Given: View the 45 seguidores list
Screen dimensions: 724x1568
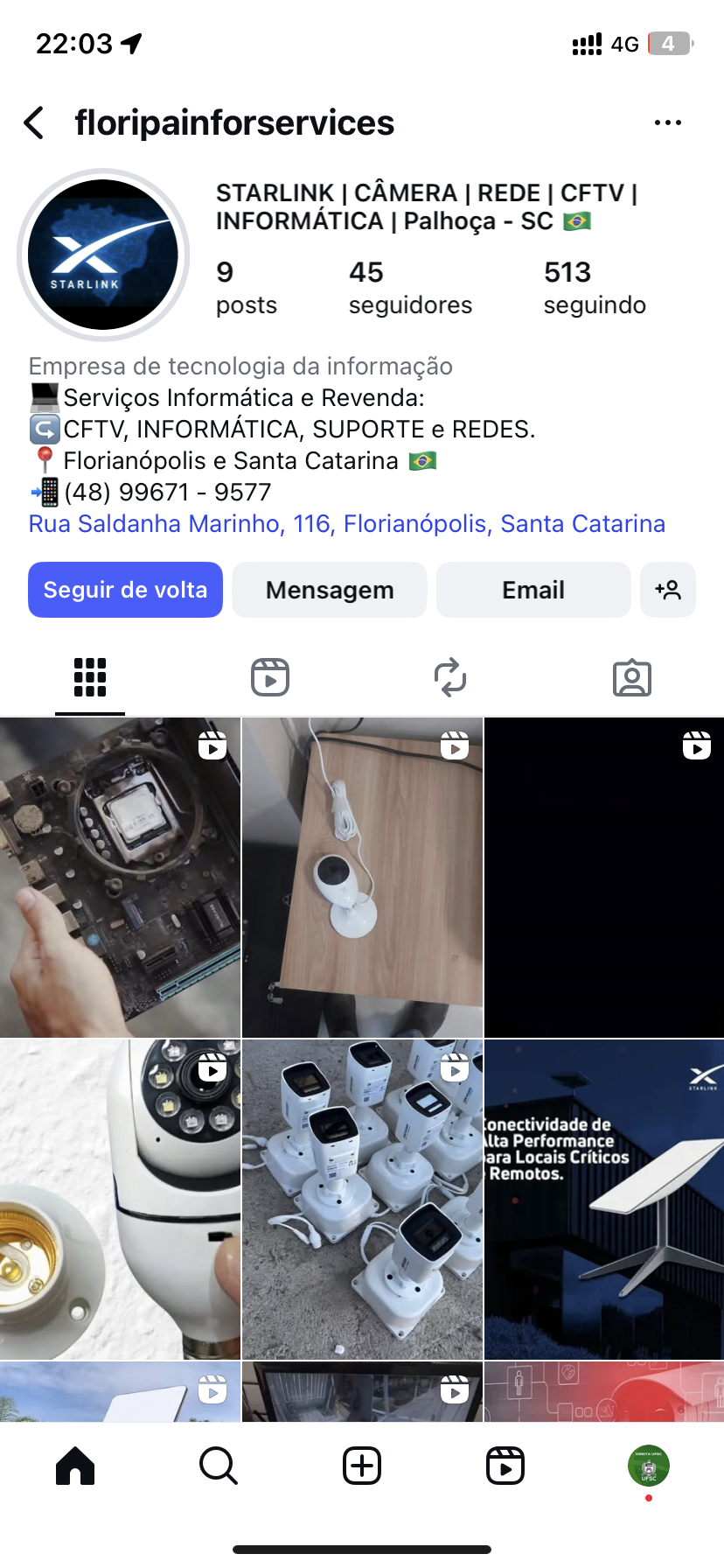Looking at the screenshot, I should pyautogui.click(x=409, y=288).
